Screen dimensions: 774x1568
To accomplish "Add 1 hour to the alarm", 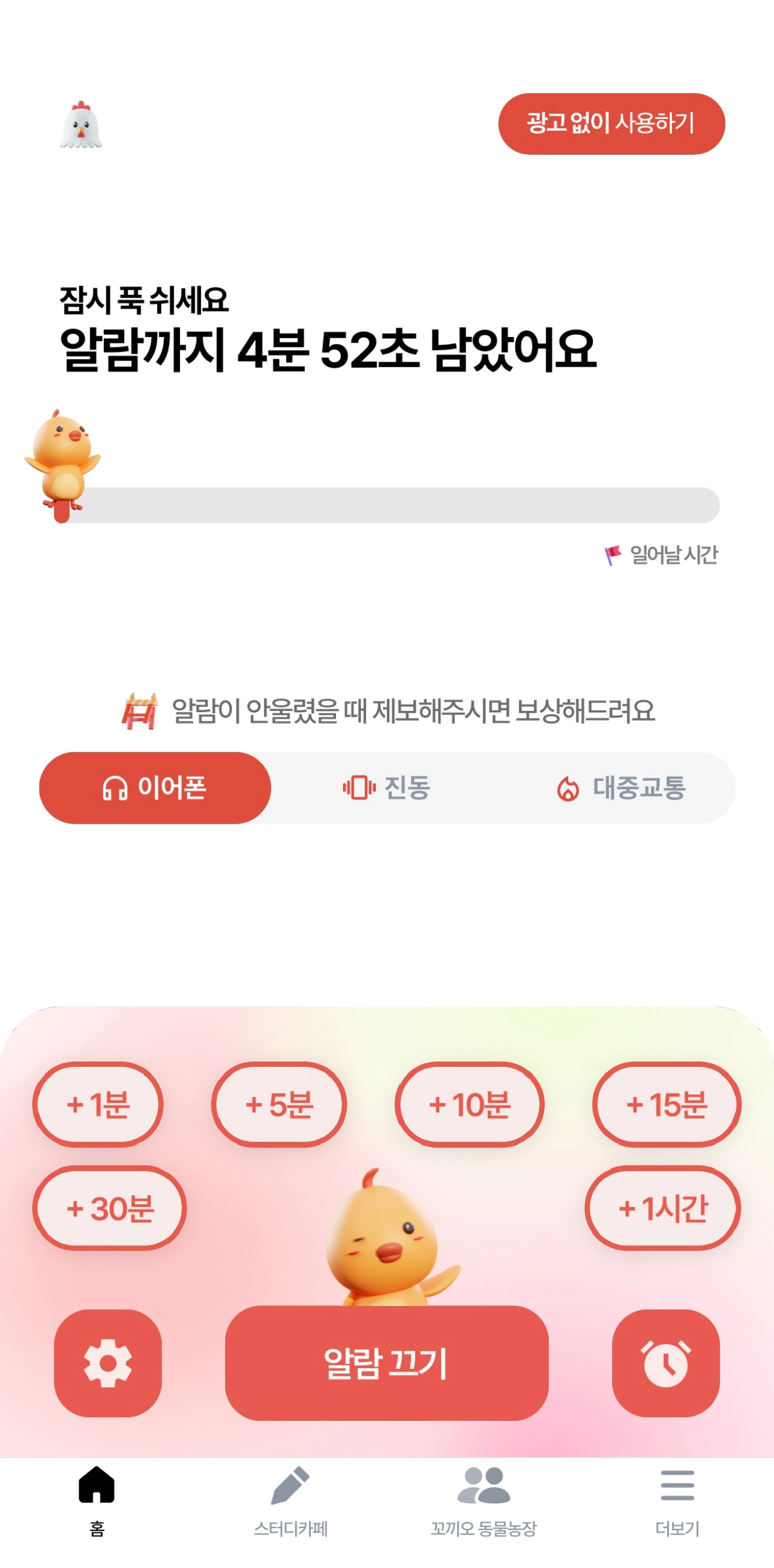I will (663, 1208).
